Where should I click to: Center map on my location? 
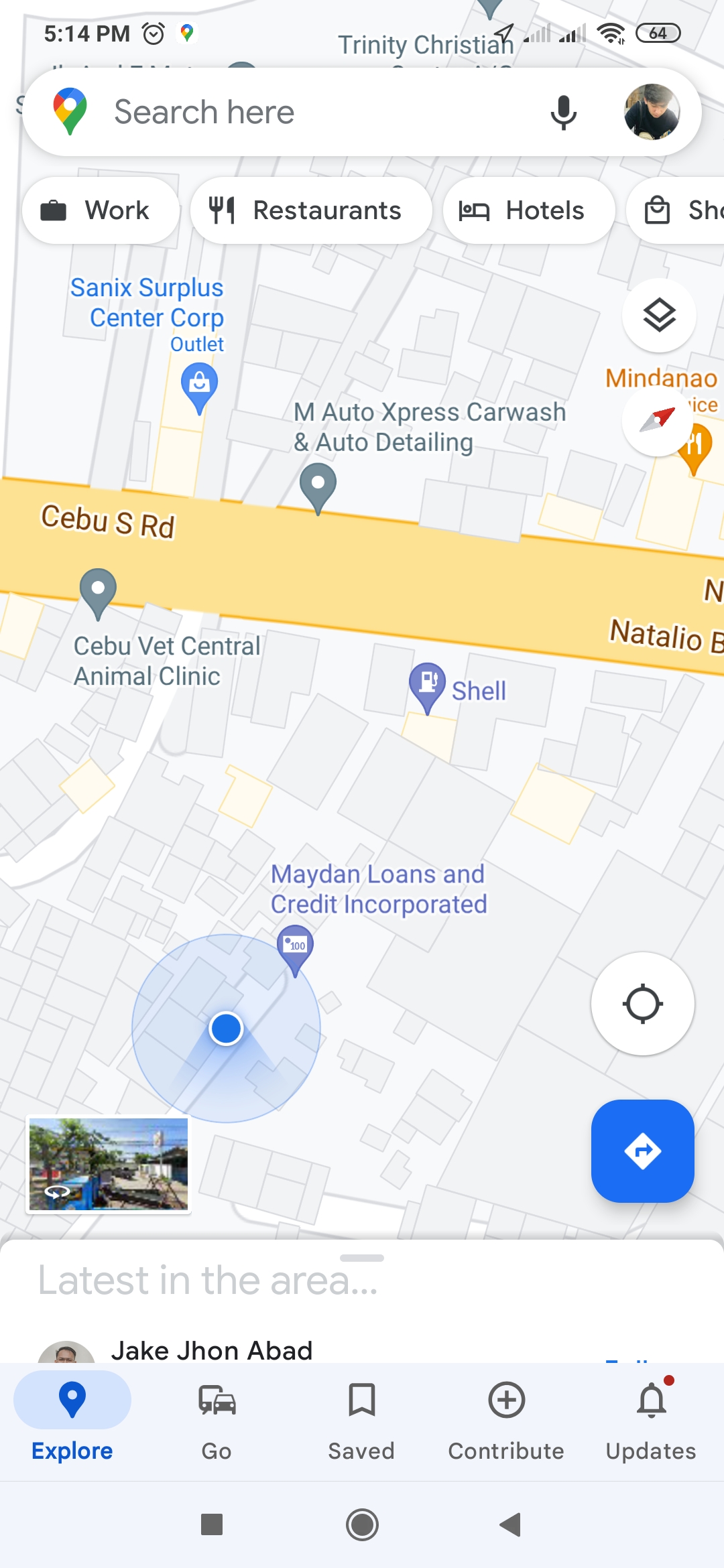(x=642, y=1004)
